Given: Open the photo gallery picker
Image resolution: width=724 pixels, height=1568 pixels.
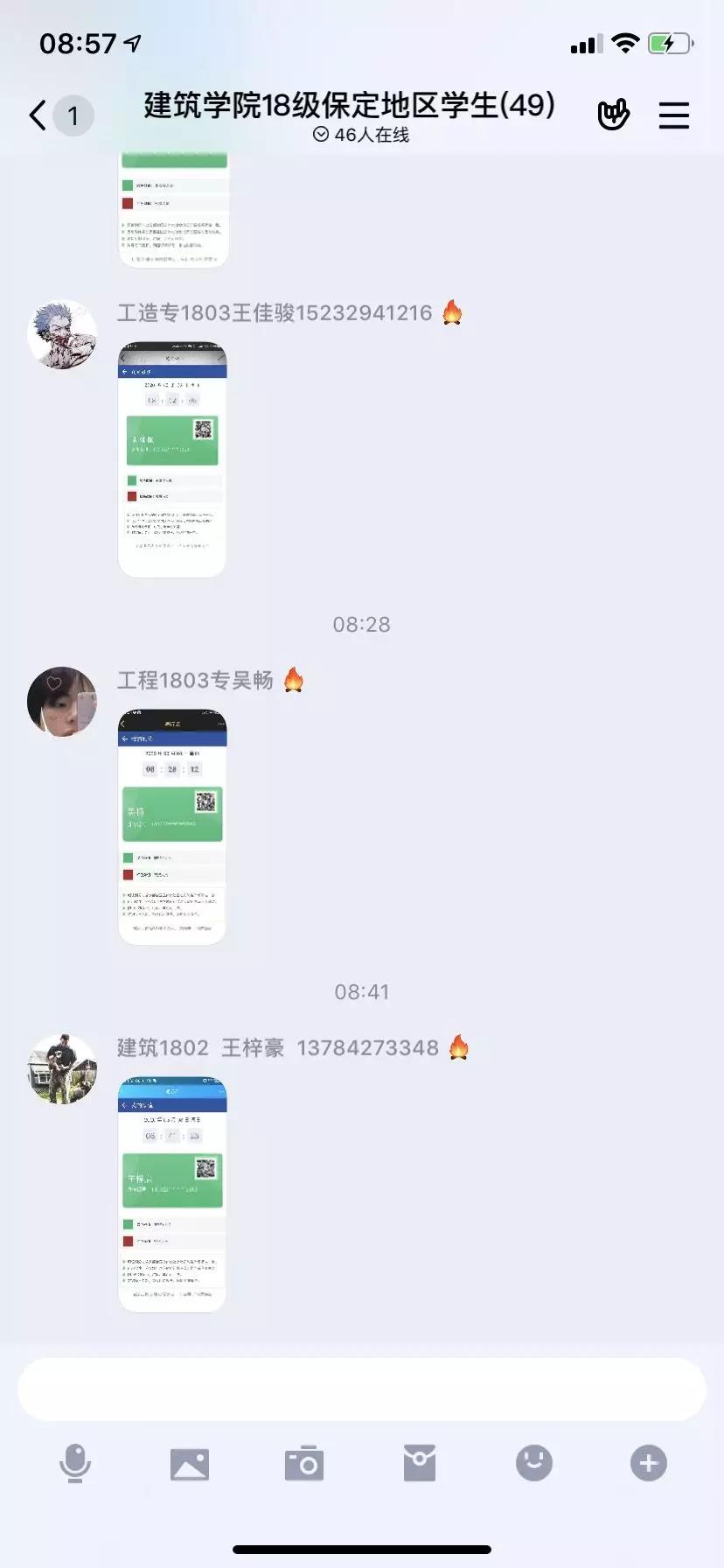Looking at the screenshot, I should pos(190,1463).
